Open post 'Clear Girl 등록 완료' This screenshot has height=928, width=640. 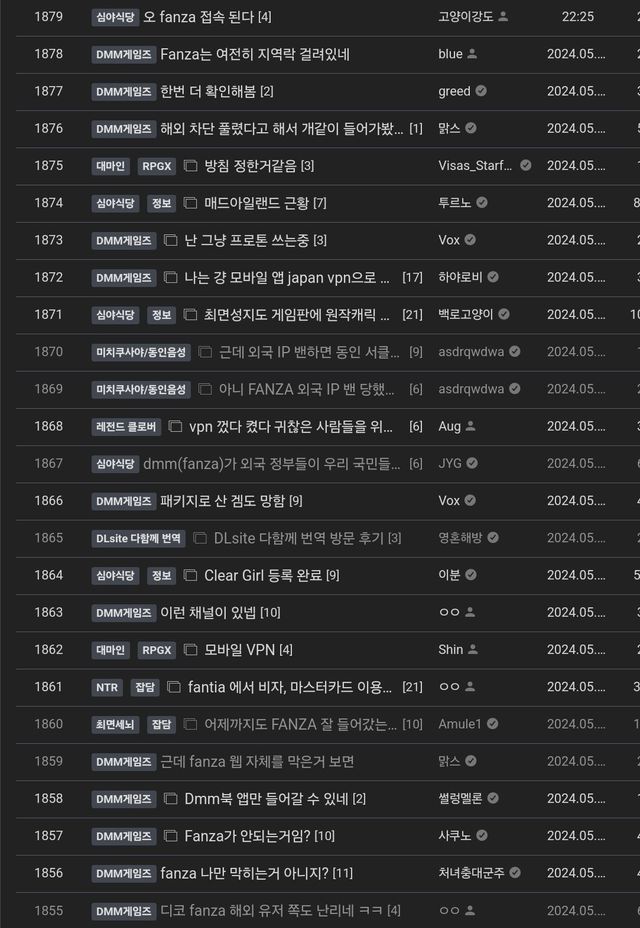264,575
